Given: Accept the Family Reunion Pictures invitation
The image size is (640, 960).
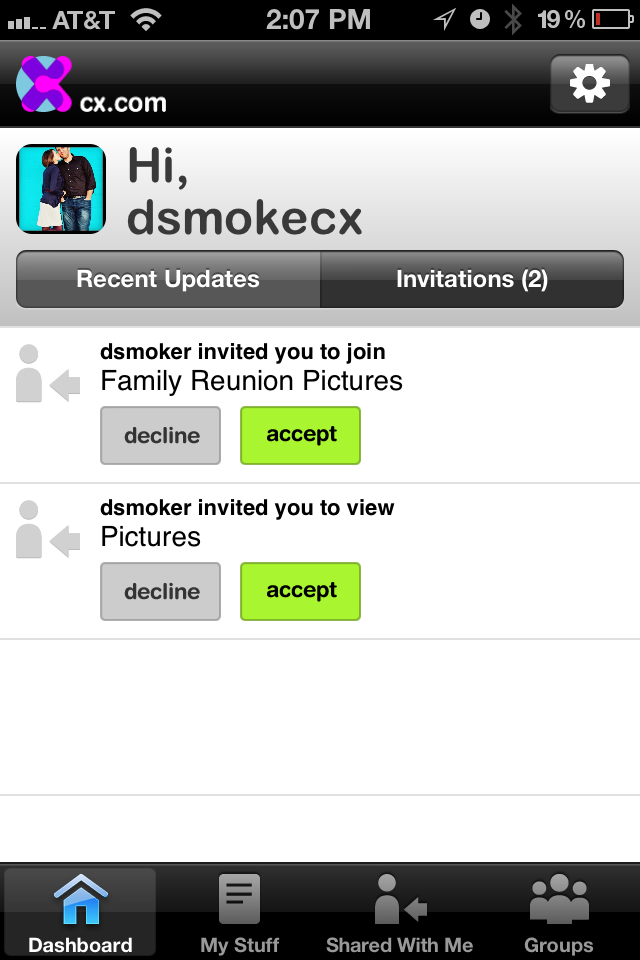Looking at the screenshot, I should tap(300, 435).
